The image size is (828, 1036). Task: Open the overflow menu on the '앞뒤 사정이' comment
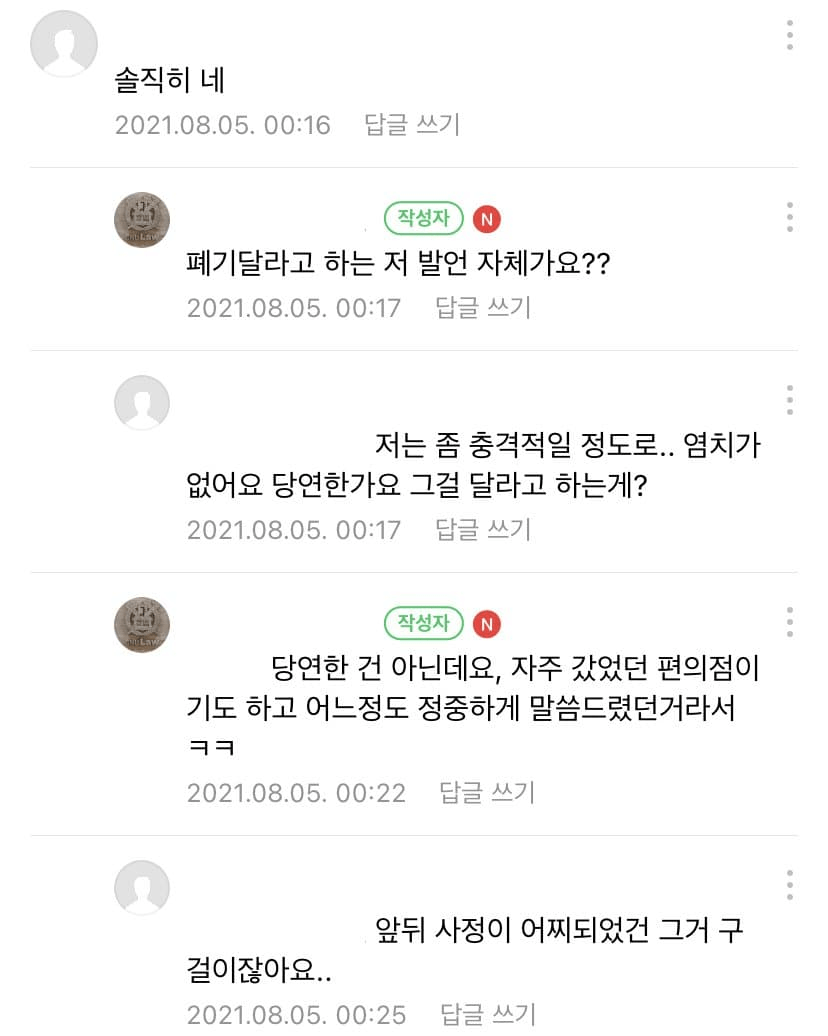pos(789,885)
